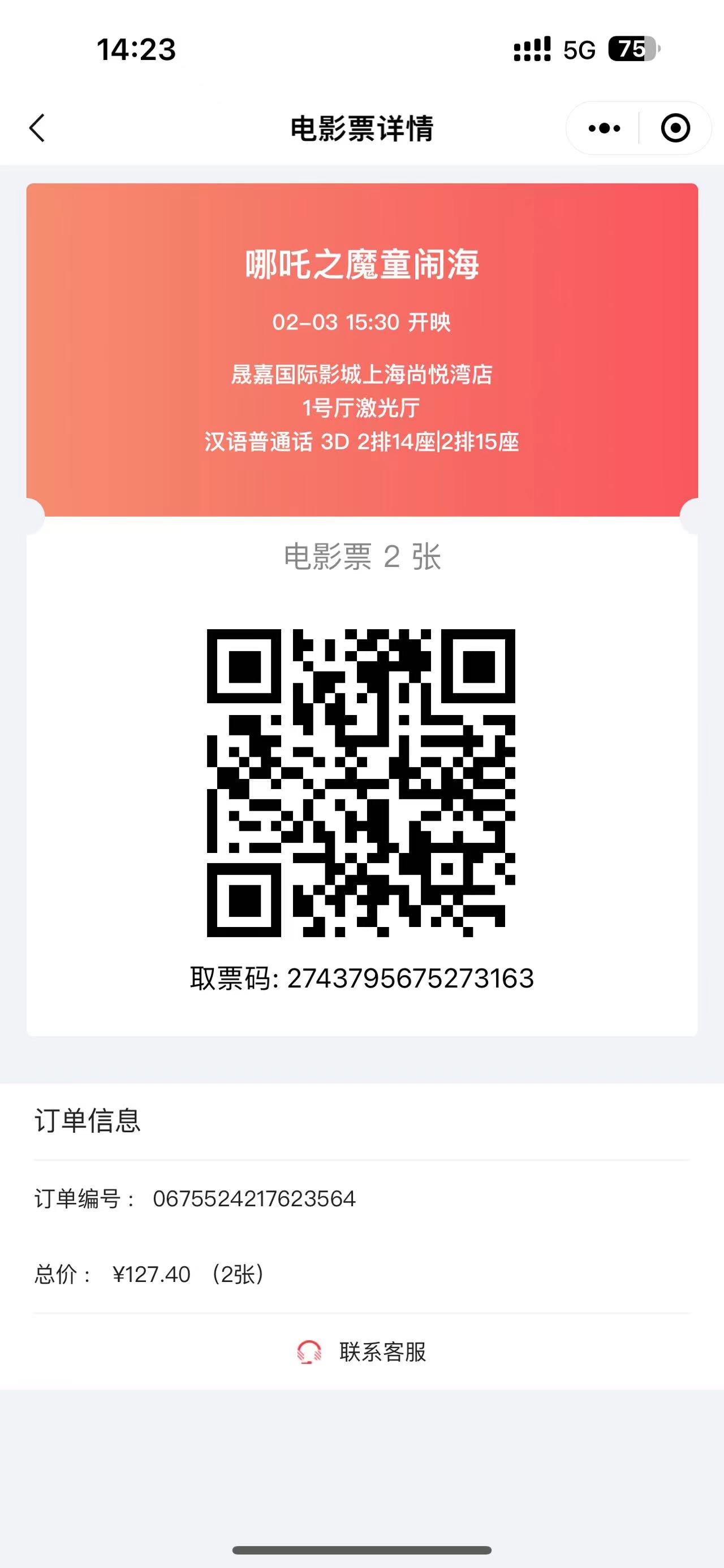
Task: Open the mini program three-dot menu
Action: pyautogui.click(x=604, y=128)
